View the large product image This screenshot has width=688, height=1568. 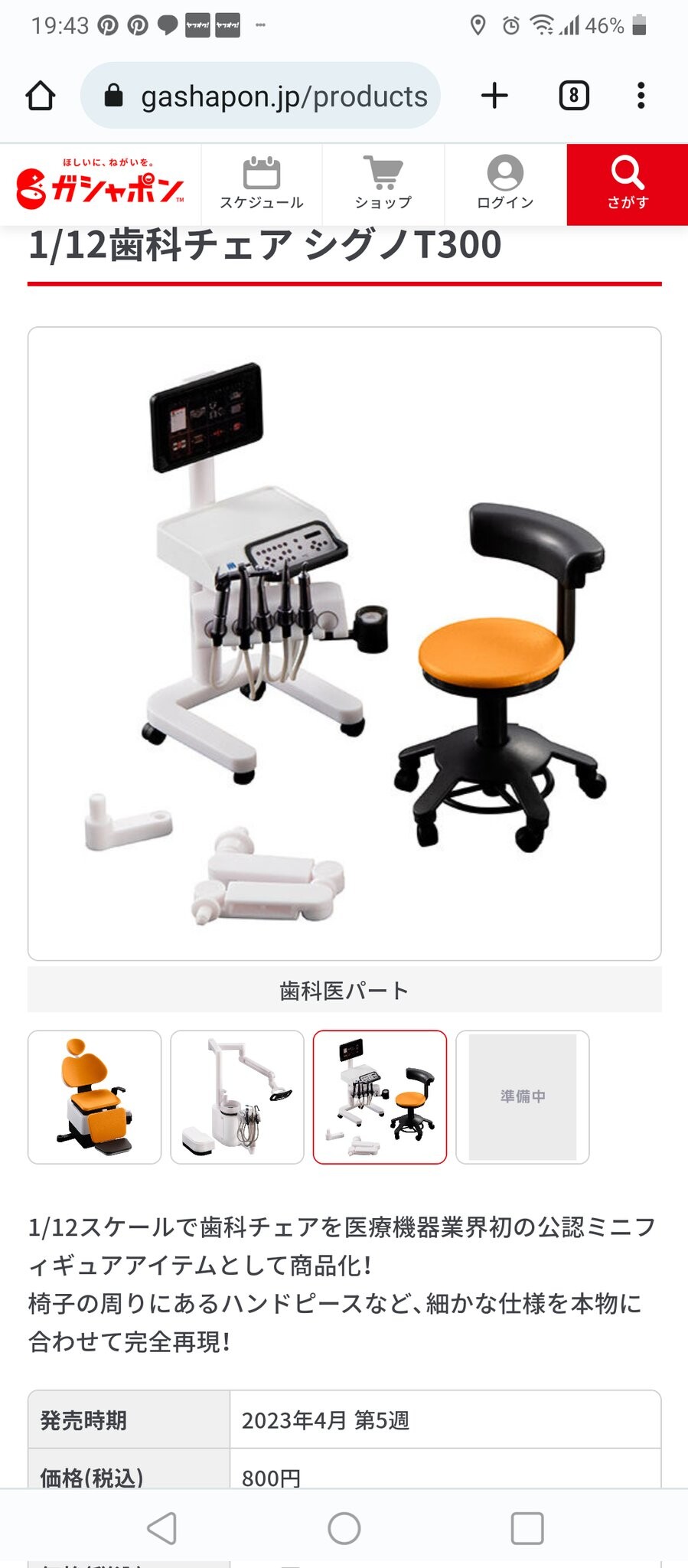[x=344, y=643]
